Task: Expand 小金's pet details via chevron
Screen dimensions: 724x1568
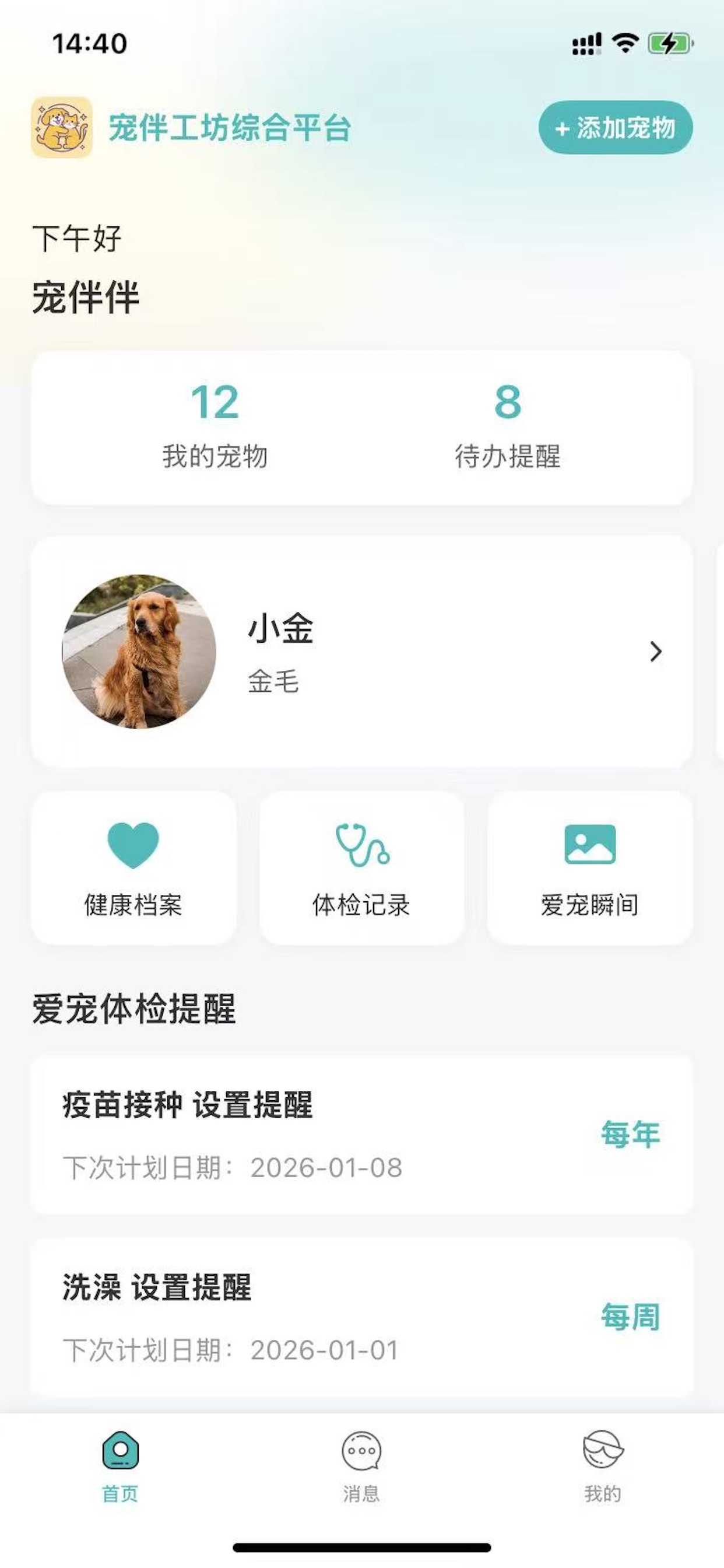Action: tap(656, 650)
